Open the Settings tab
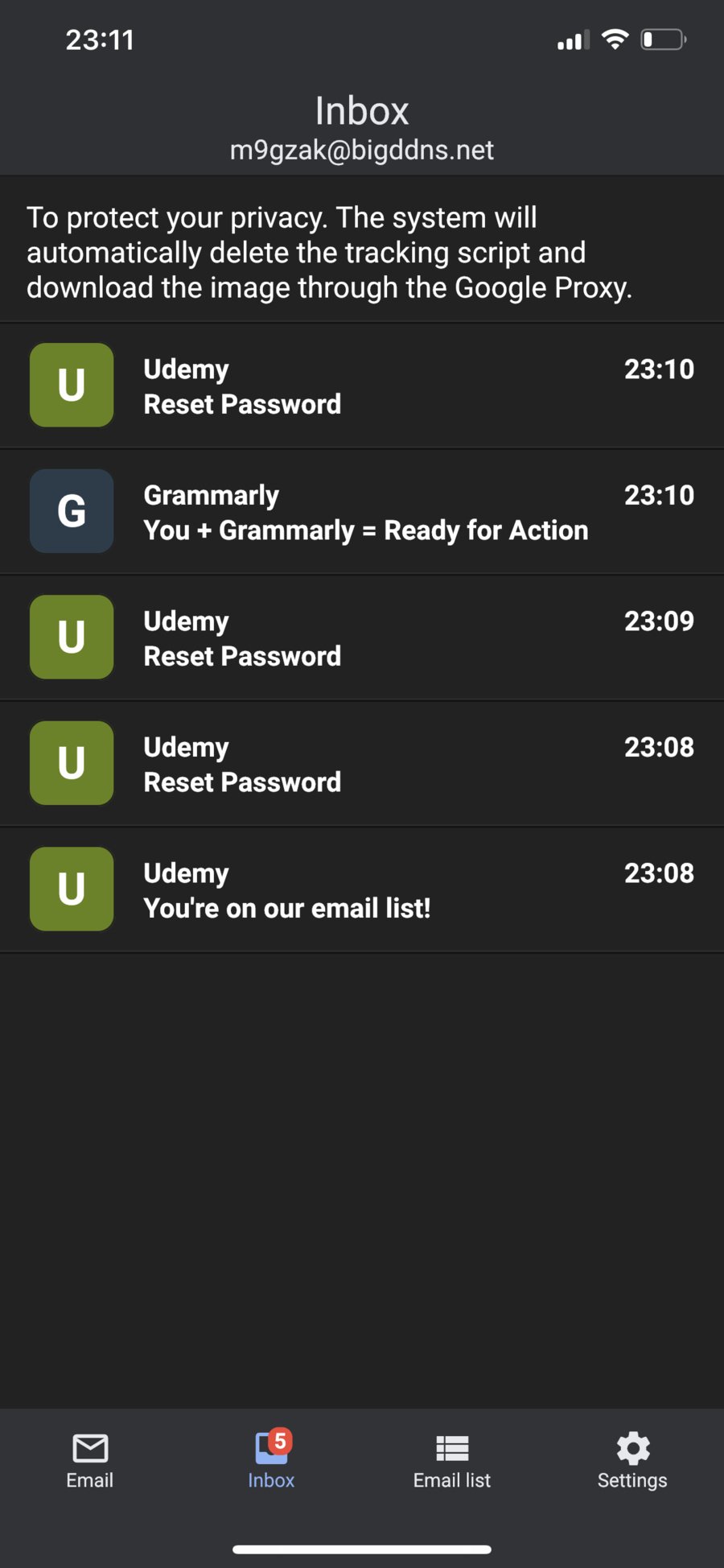724x1568 pixels. click(x=632, y=1461)
